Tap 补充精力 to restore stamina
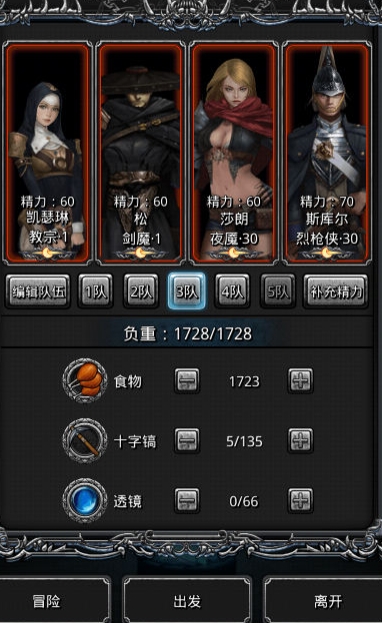The height and width of the screenshot is (623, 382). (336, 292)
